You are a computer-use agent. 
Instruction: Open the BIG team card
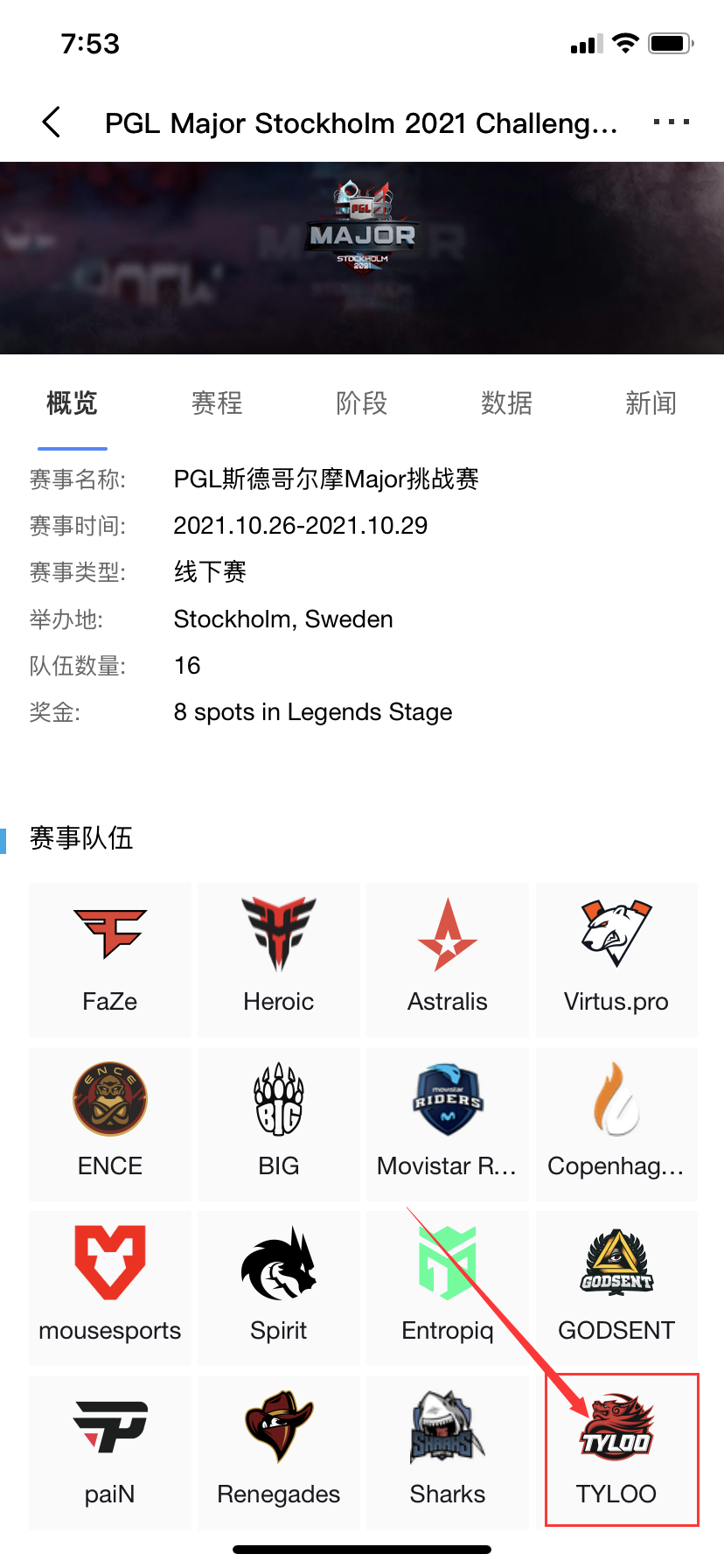click(x=279, y=1123)
